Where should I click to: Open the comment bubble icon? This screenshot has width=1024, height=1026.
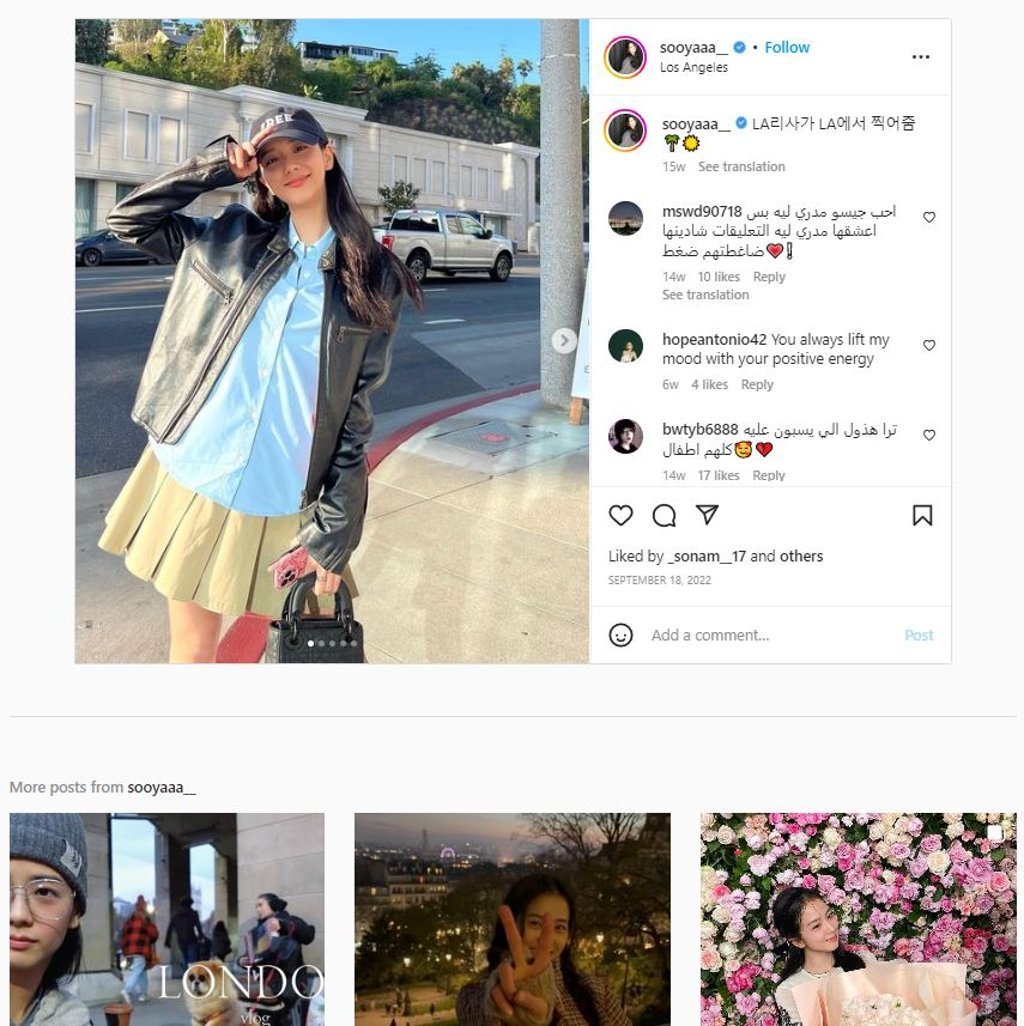[x=664, y=515]
